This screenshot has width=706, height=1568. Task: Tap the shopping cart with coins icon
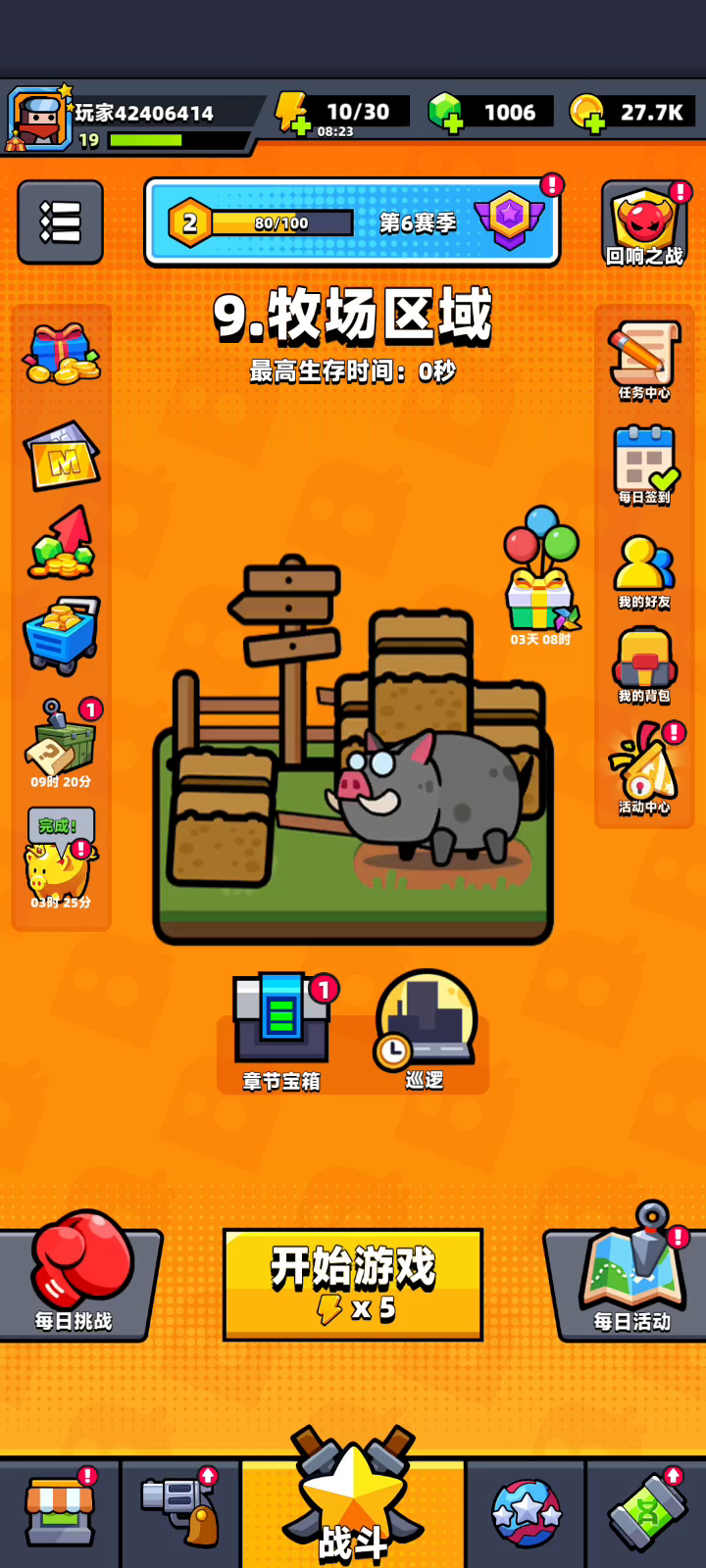61,635
